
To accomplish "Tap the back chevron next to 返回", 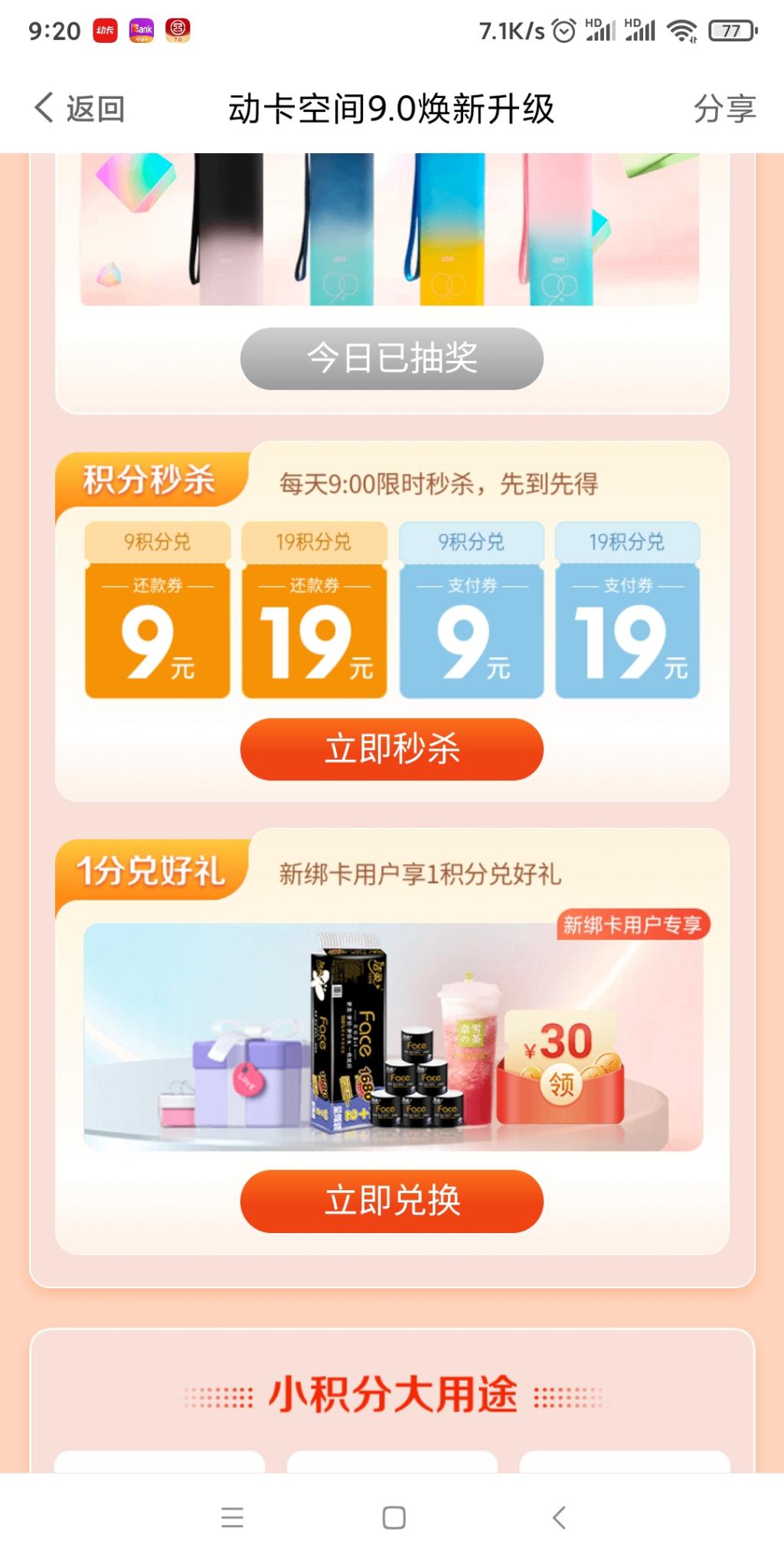I will pos(43,108).
